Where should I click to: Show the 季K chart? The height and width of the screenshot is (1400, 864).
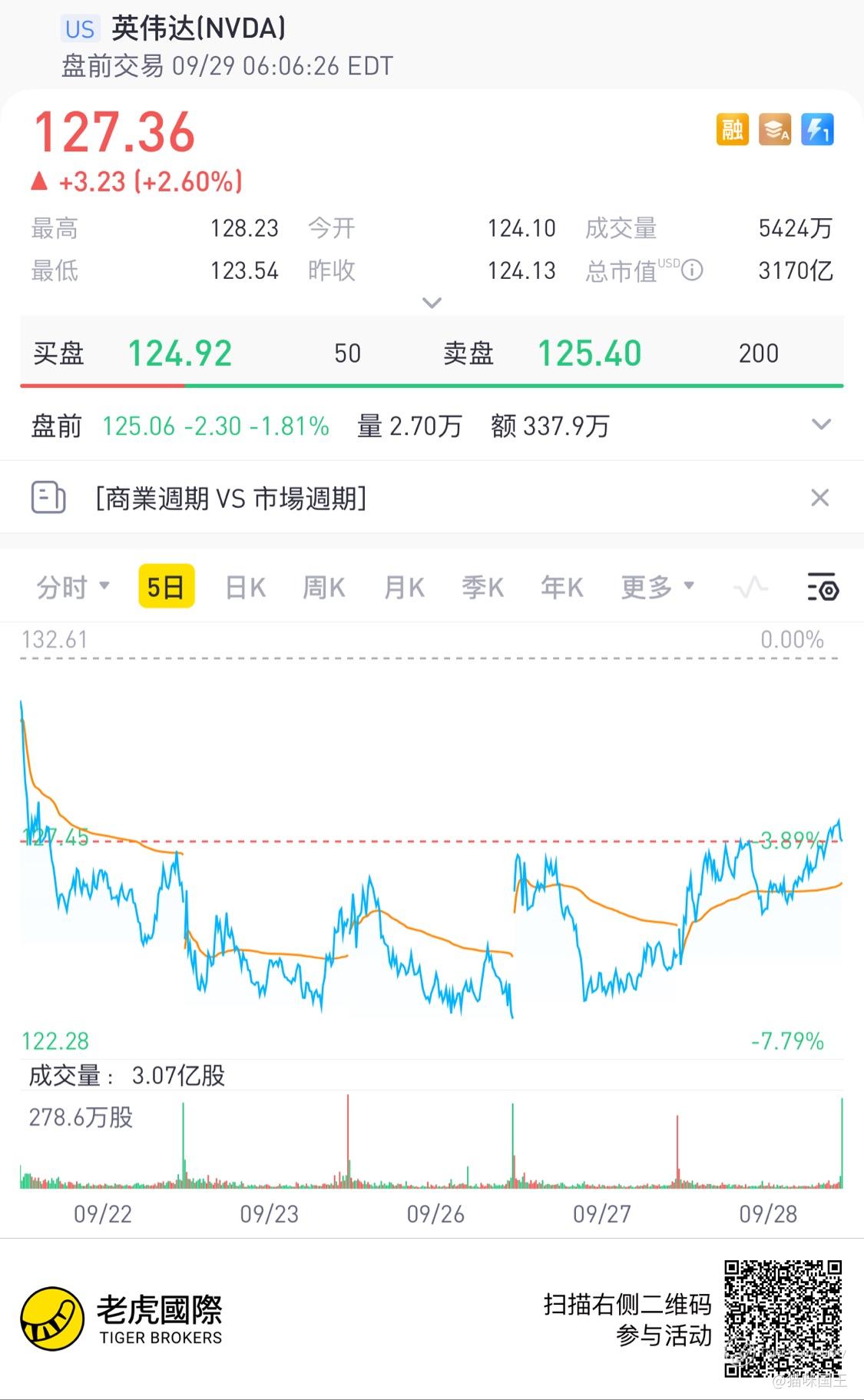482,588
